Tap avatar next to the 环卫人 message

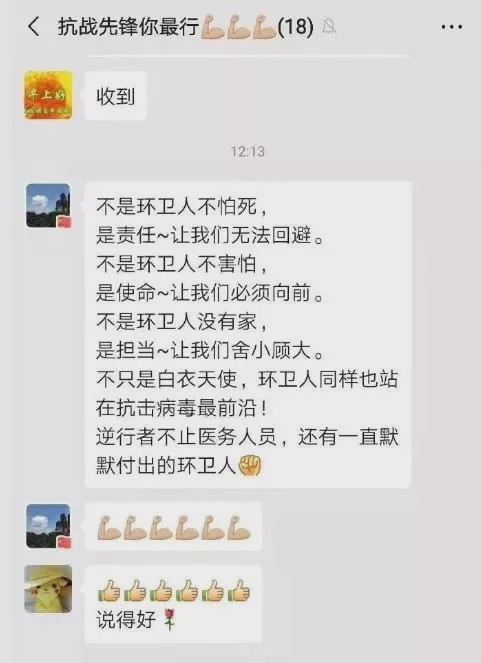click(x=48, y=205)
